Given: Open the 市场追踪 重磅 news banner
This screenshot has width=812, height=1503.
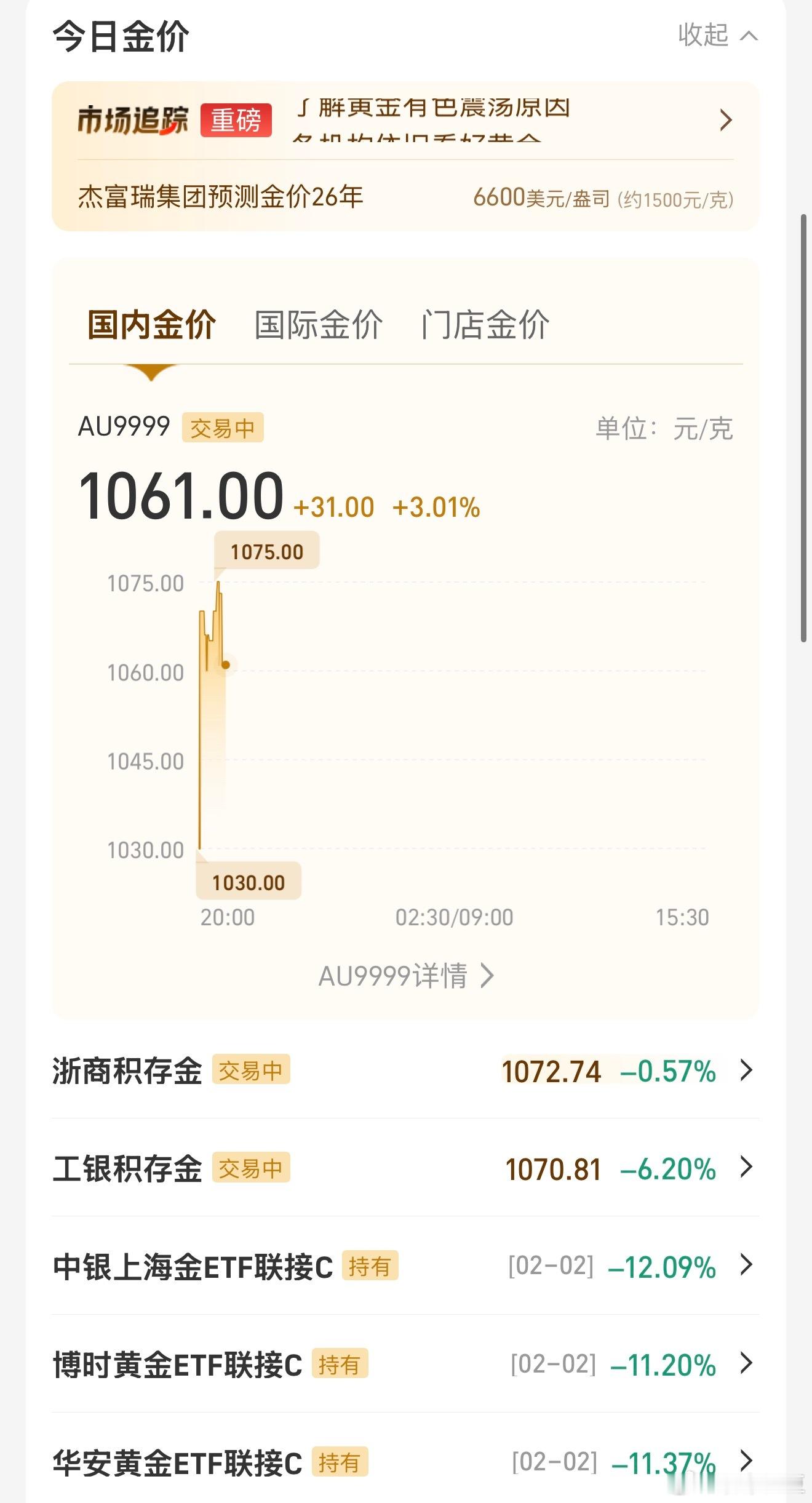Looking at the screenshot, I should 405,120.
